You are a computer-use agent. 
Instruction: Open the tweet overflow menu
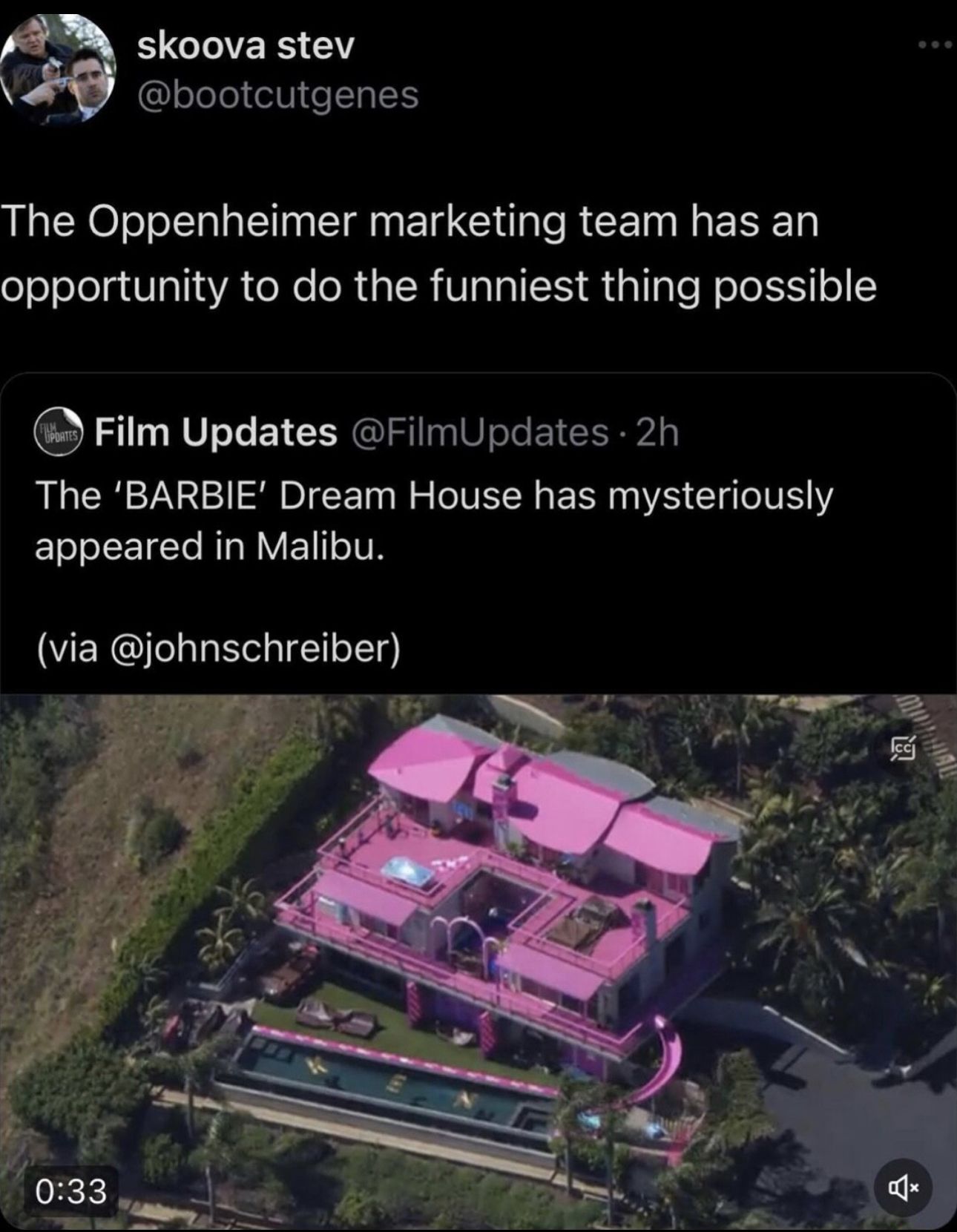pos(933,46)
